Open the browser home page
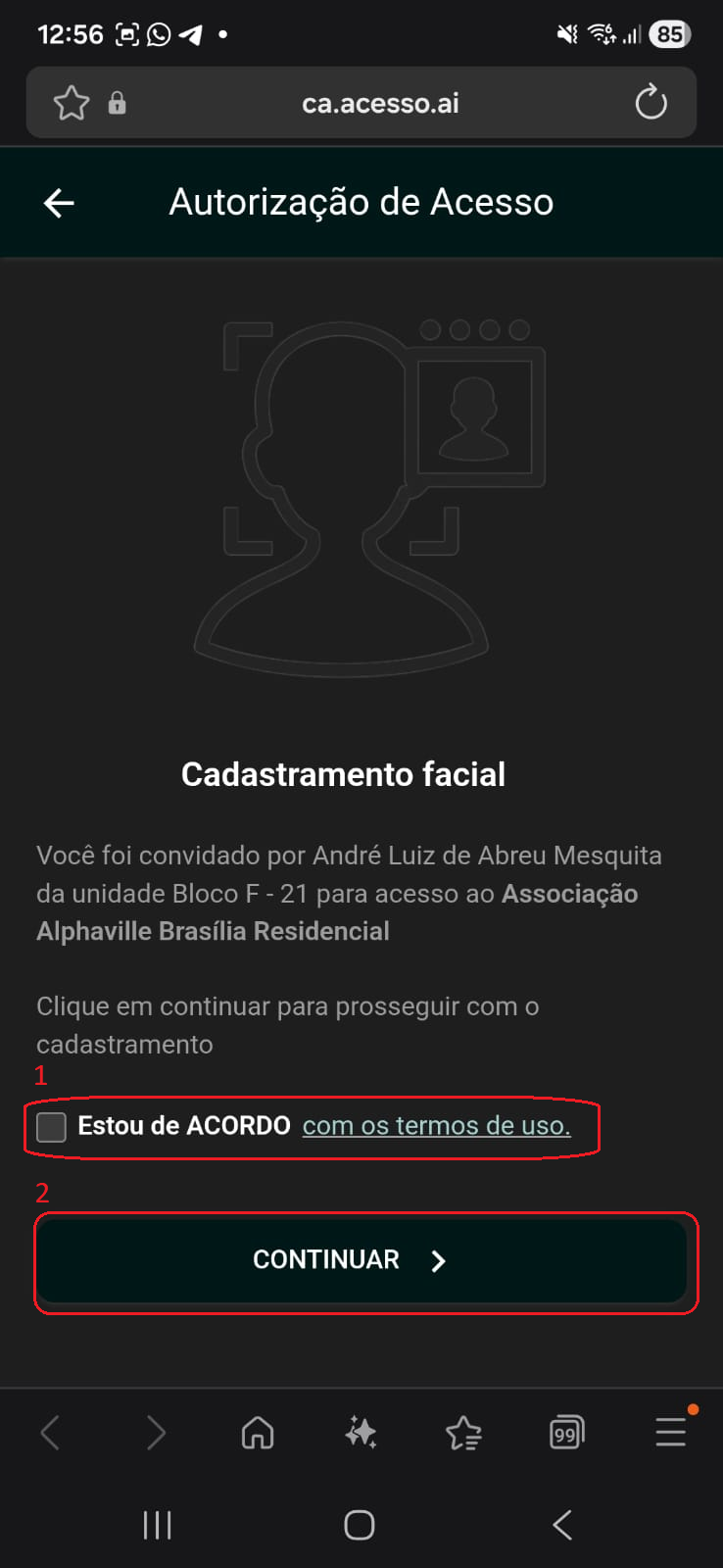723x1568 pixels. click(258, 1433)
